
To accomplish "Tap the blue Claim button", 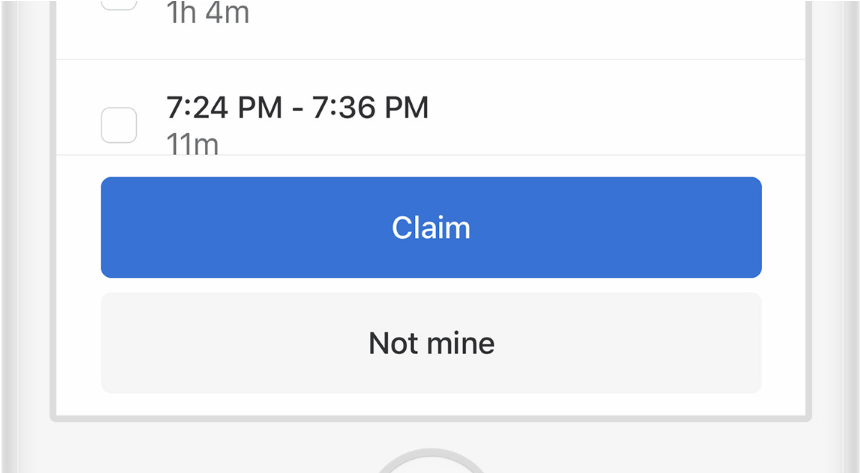I will [x=431, y=227].
